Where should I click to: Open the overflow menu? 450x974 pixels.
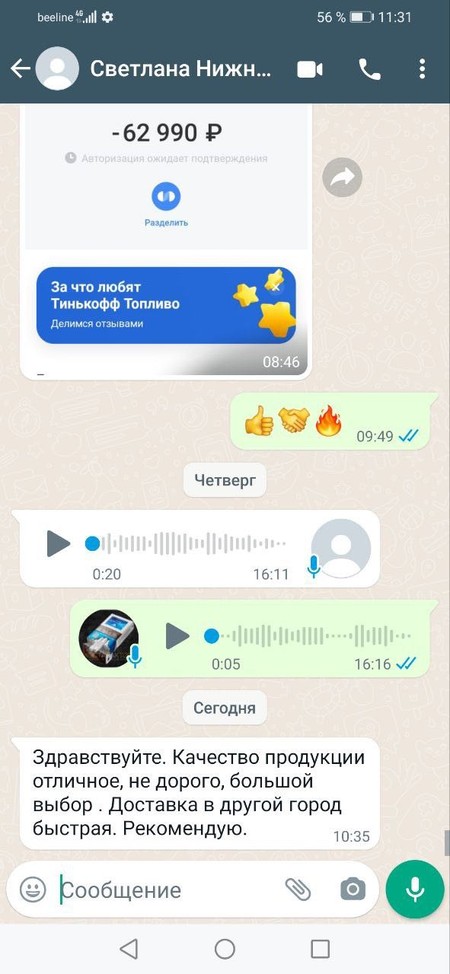422,69
